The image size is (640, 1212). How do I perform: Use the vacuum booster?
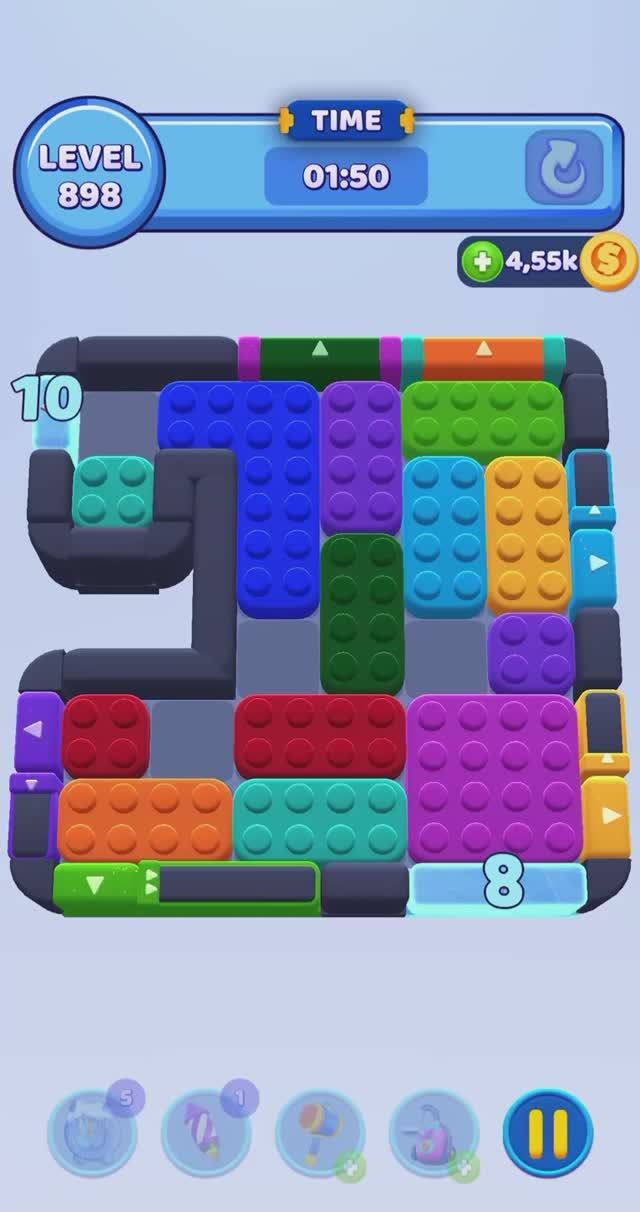click(433, 1132)
